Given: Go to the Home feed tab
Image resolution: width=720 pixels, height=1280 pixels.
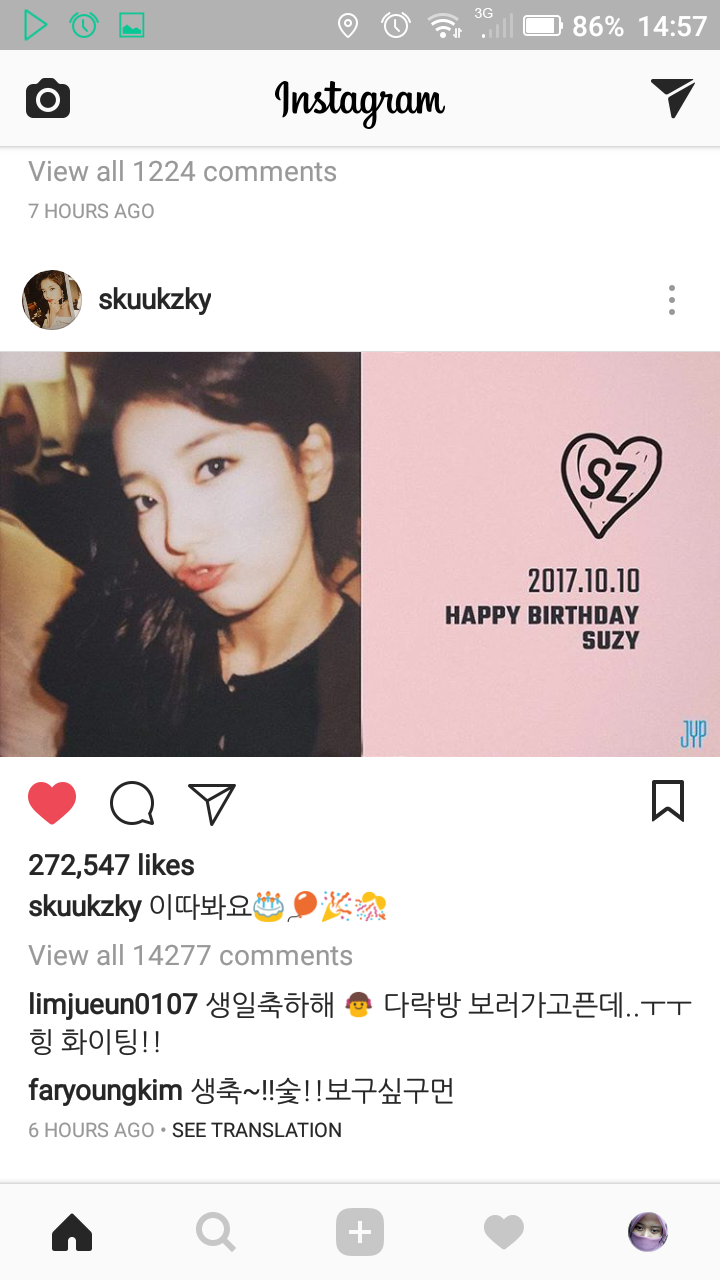Looking at the screenshot, I should point(72,1232).
